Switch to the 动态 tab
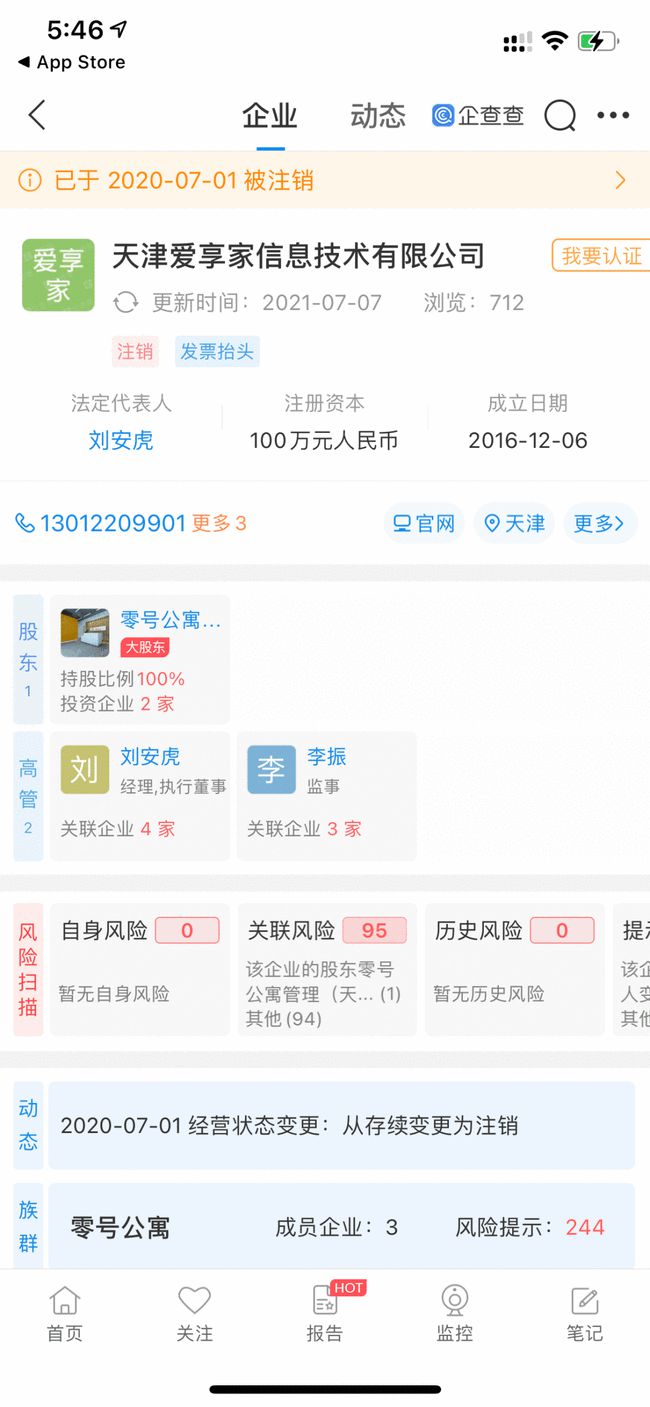This screenshot has height=1407, width=650. tap(377, 116)
